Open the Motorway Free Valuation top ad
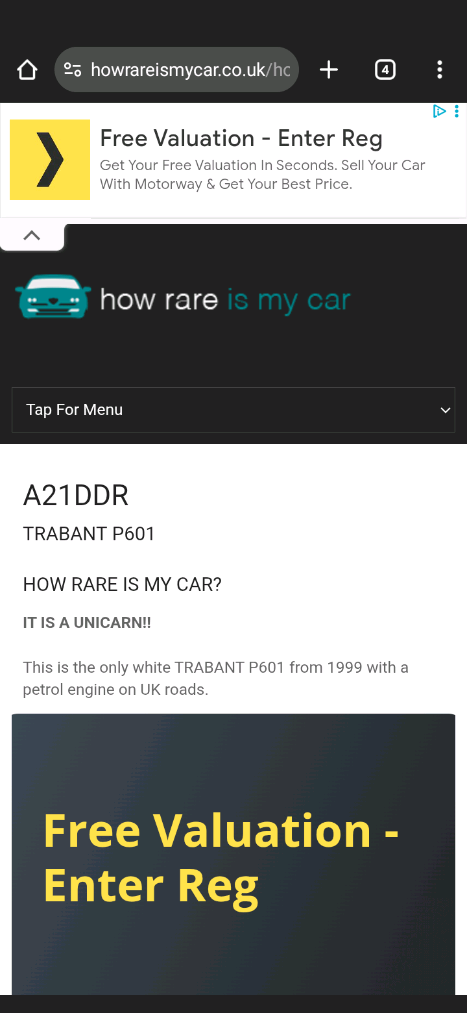The width and height of the screenshot is (467, 1013). (233, 160)
